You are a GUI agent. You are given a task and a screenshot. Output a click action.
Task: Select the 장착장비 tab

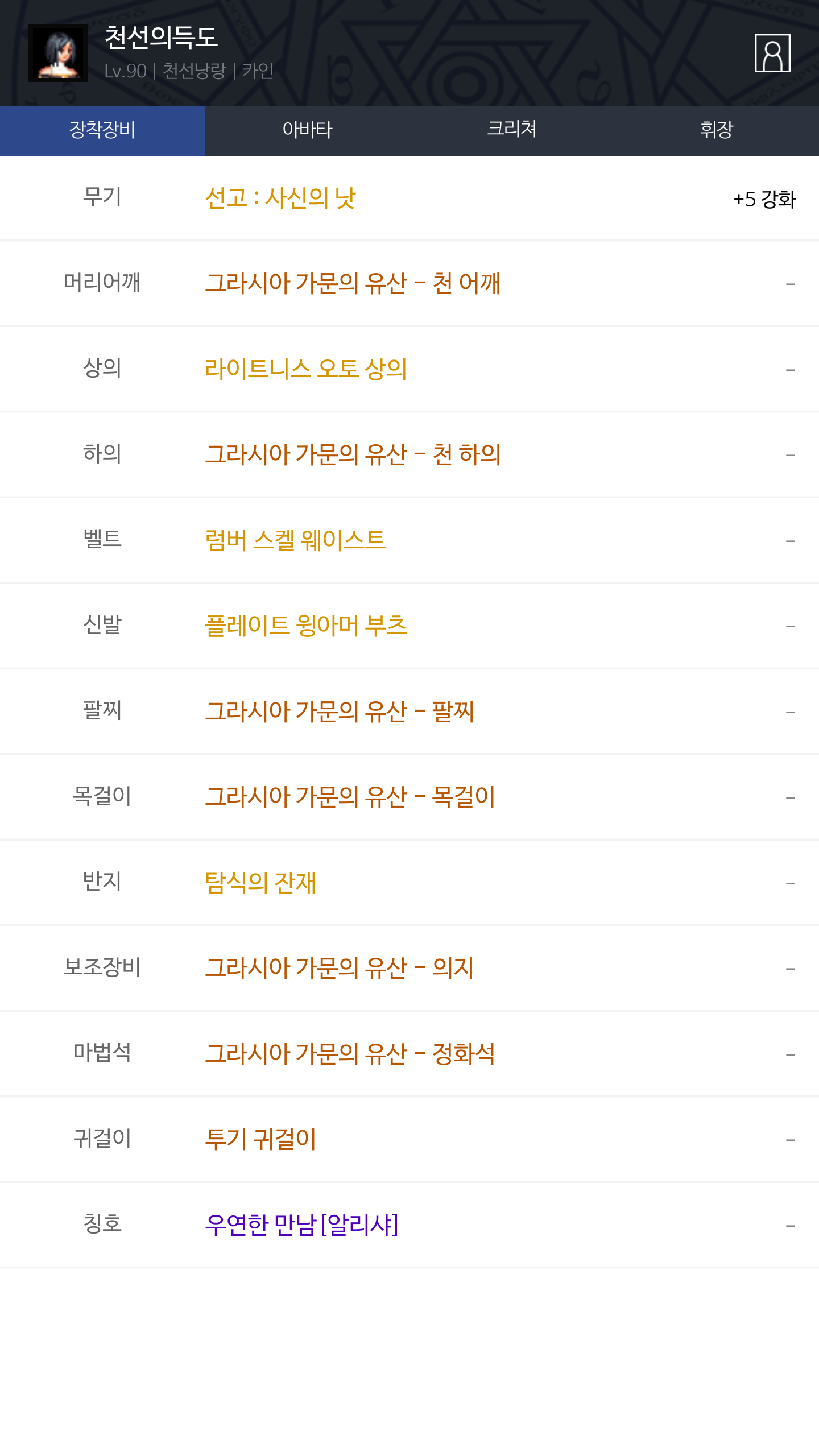(x=102, y=130)
